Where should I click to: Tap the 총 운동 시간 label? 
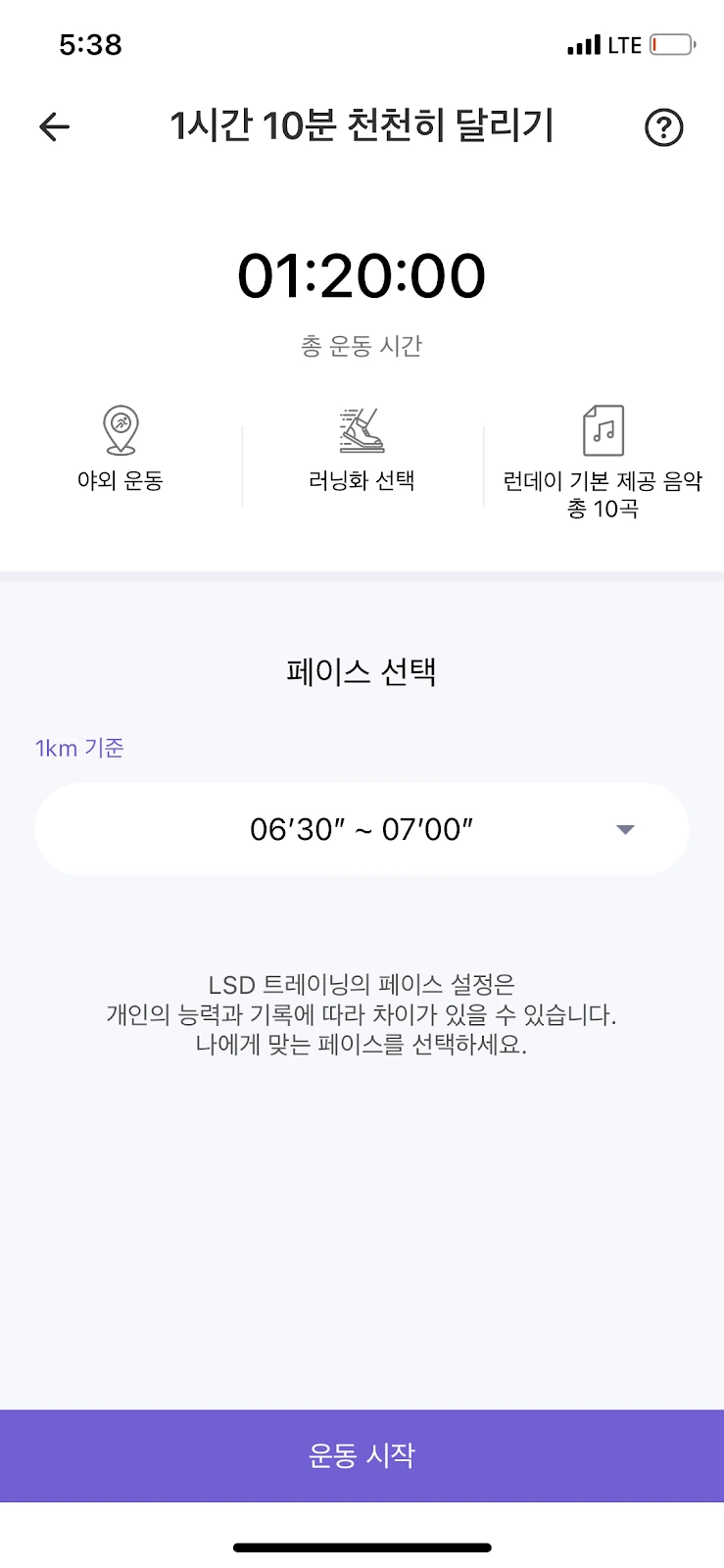point(362,346)
